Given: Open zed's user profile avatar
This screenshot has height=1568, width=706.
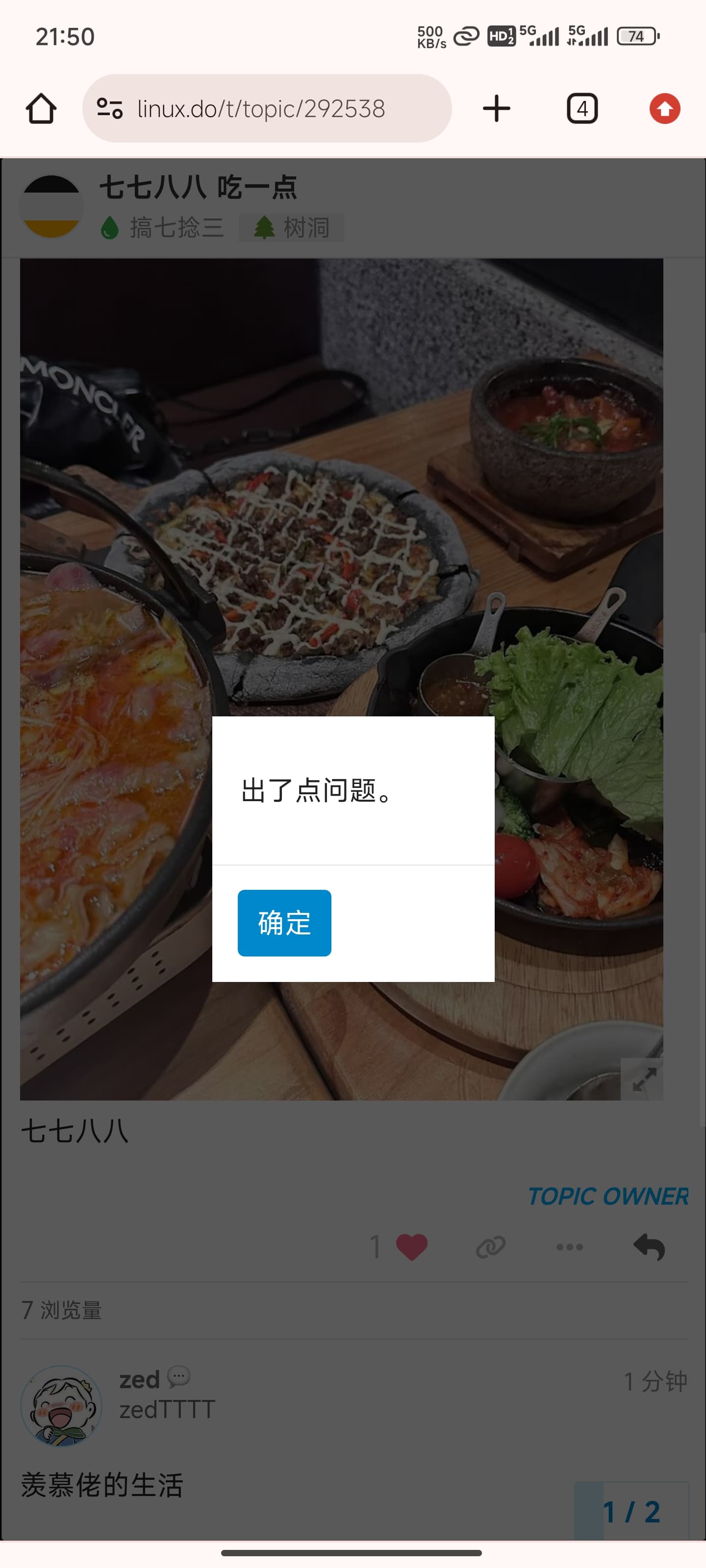Looking at the screenshot, I should [61, 1405].
